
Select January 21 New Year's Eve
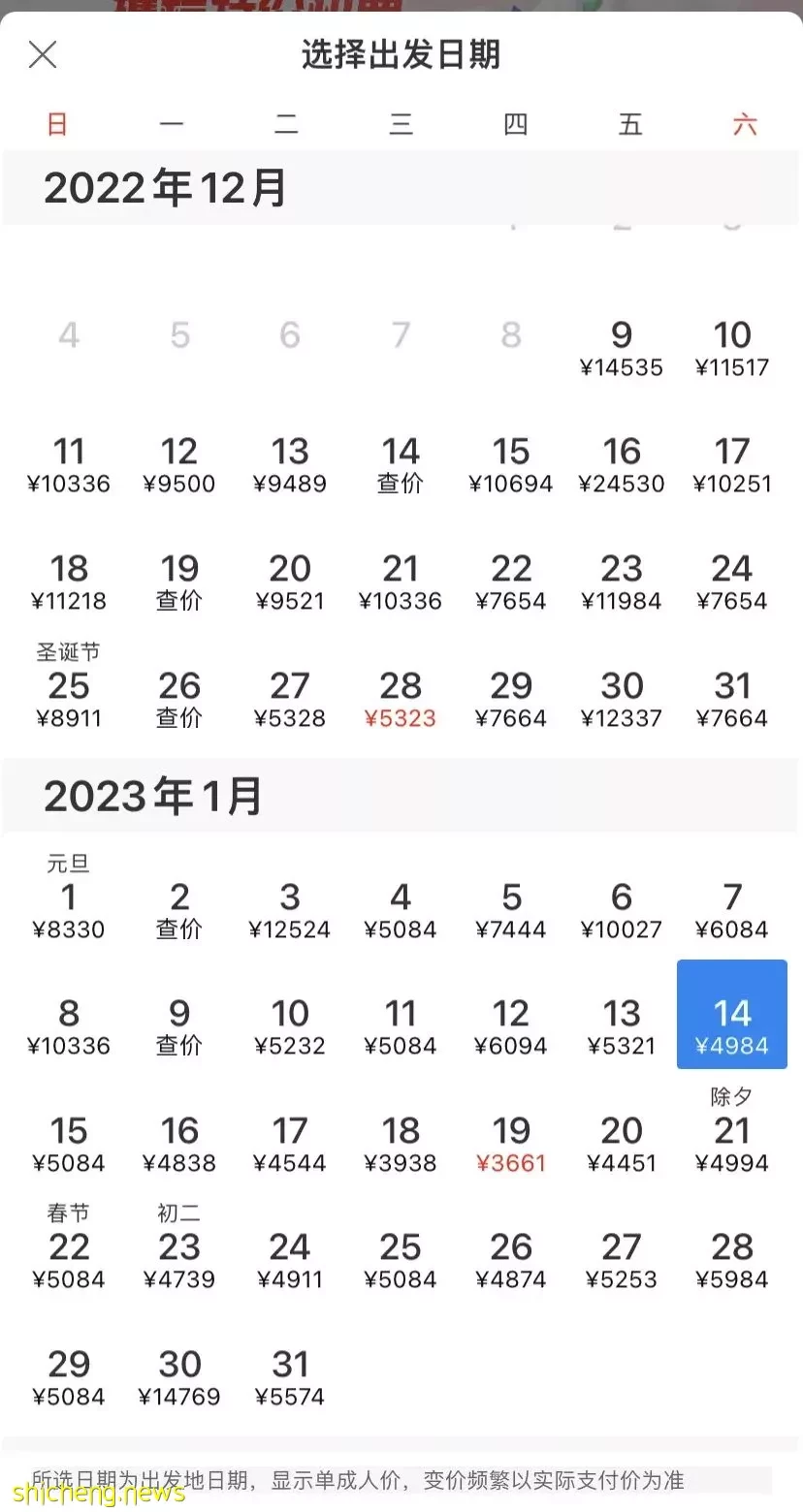pos(732,1131)
